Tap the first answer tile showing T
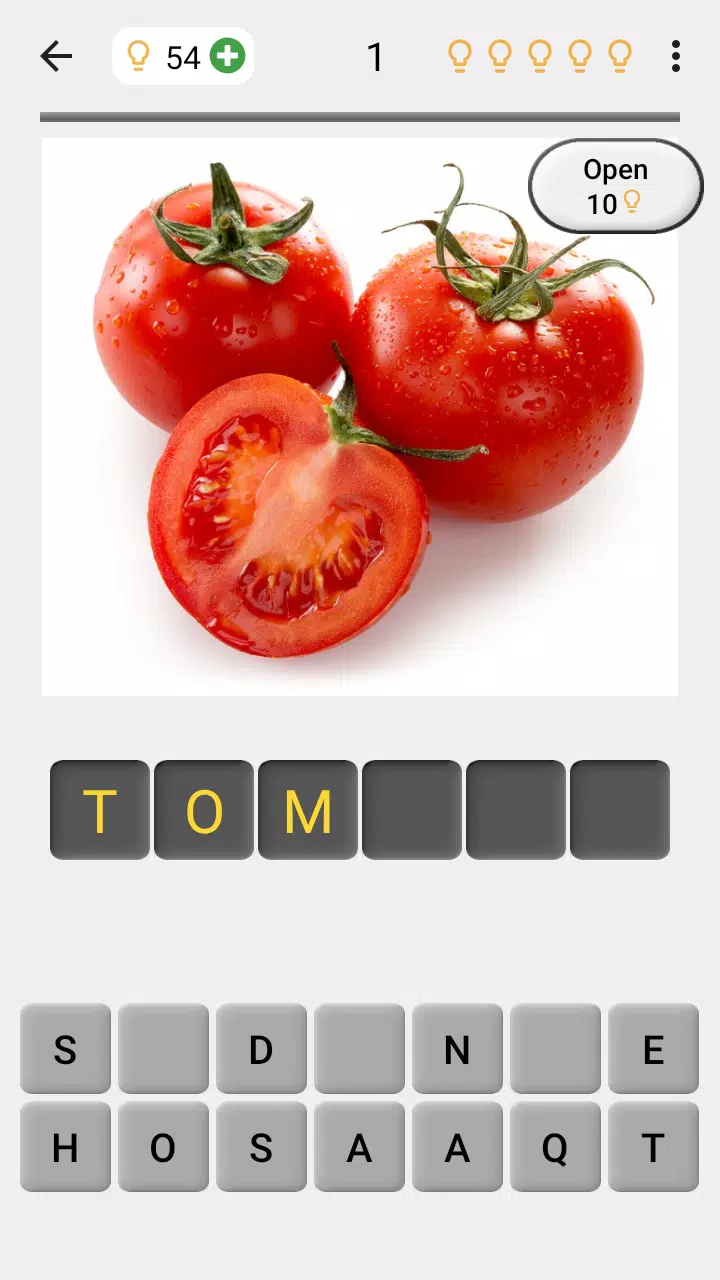Image resolution: width=720 pixels, height=1280 pixels. coord(100,809)
